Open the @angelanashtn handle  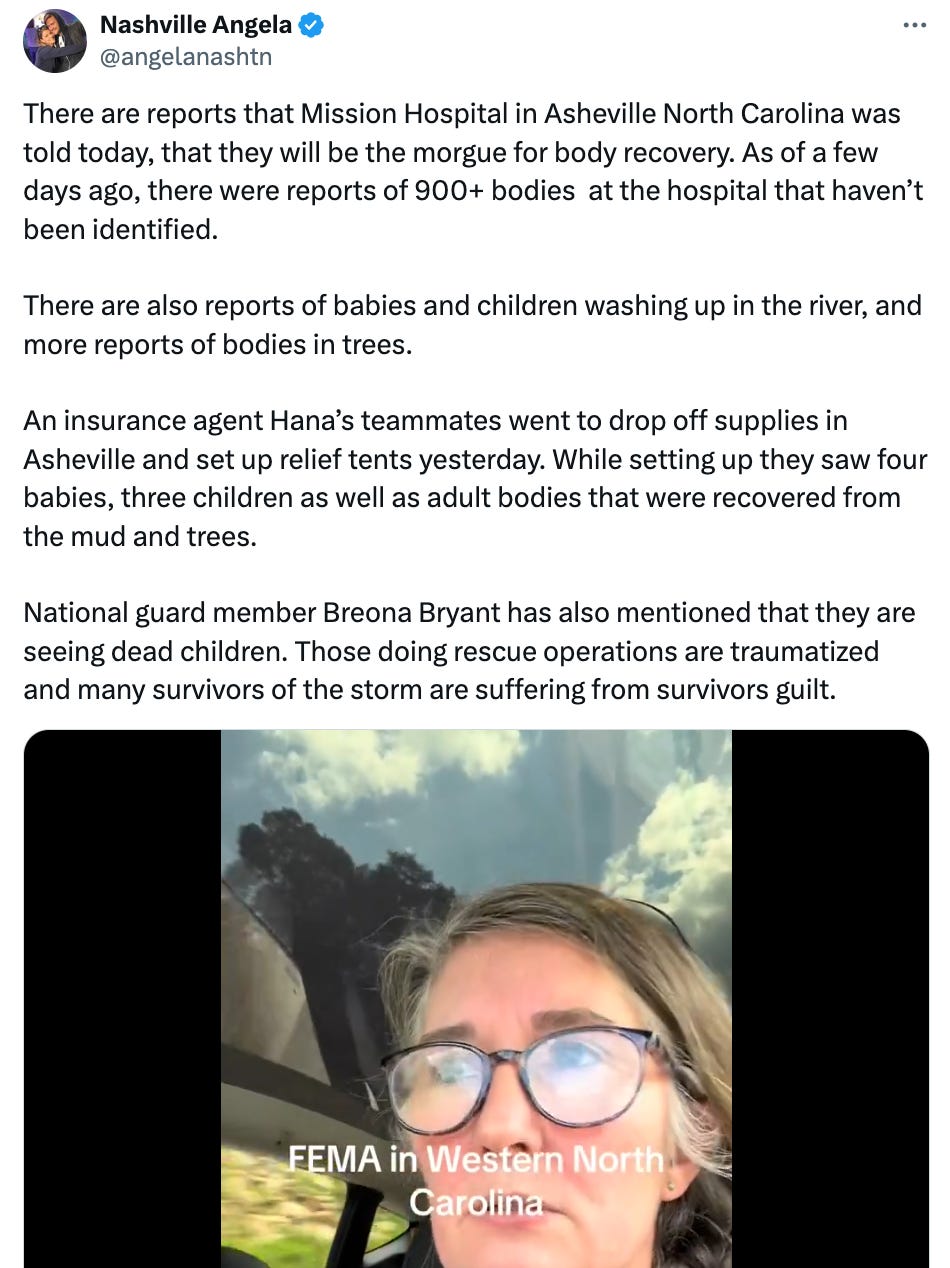[x=186, y=57]
